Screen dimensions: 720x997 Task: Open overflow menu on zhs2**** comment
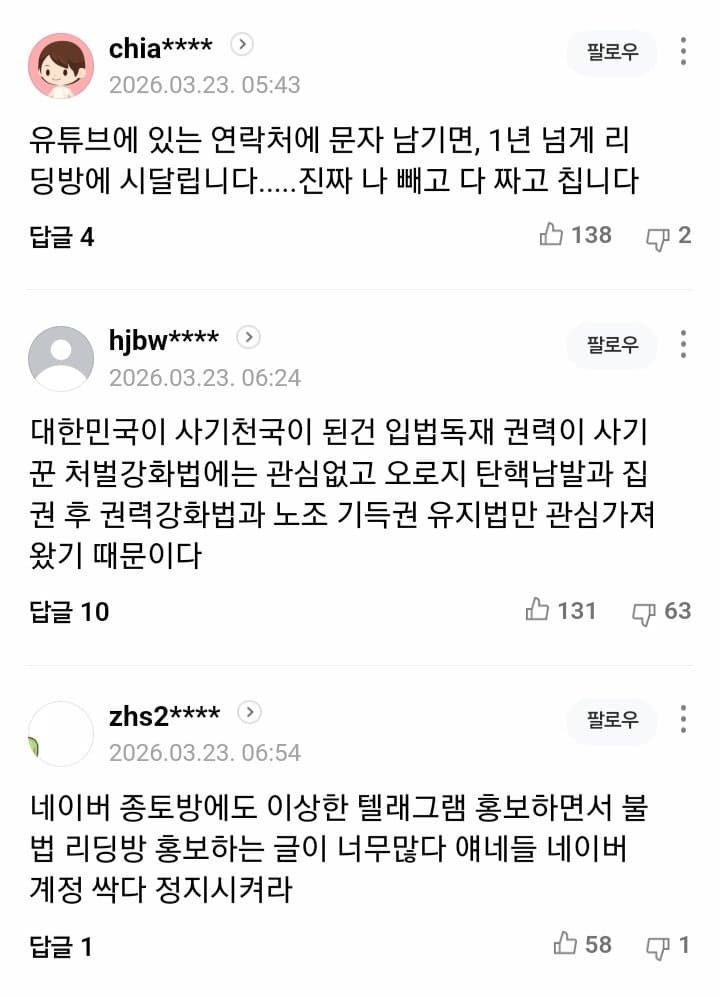point(683,720)
